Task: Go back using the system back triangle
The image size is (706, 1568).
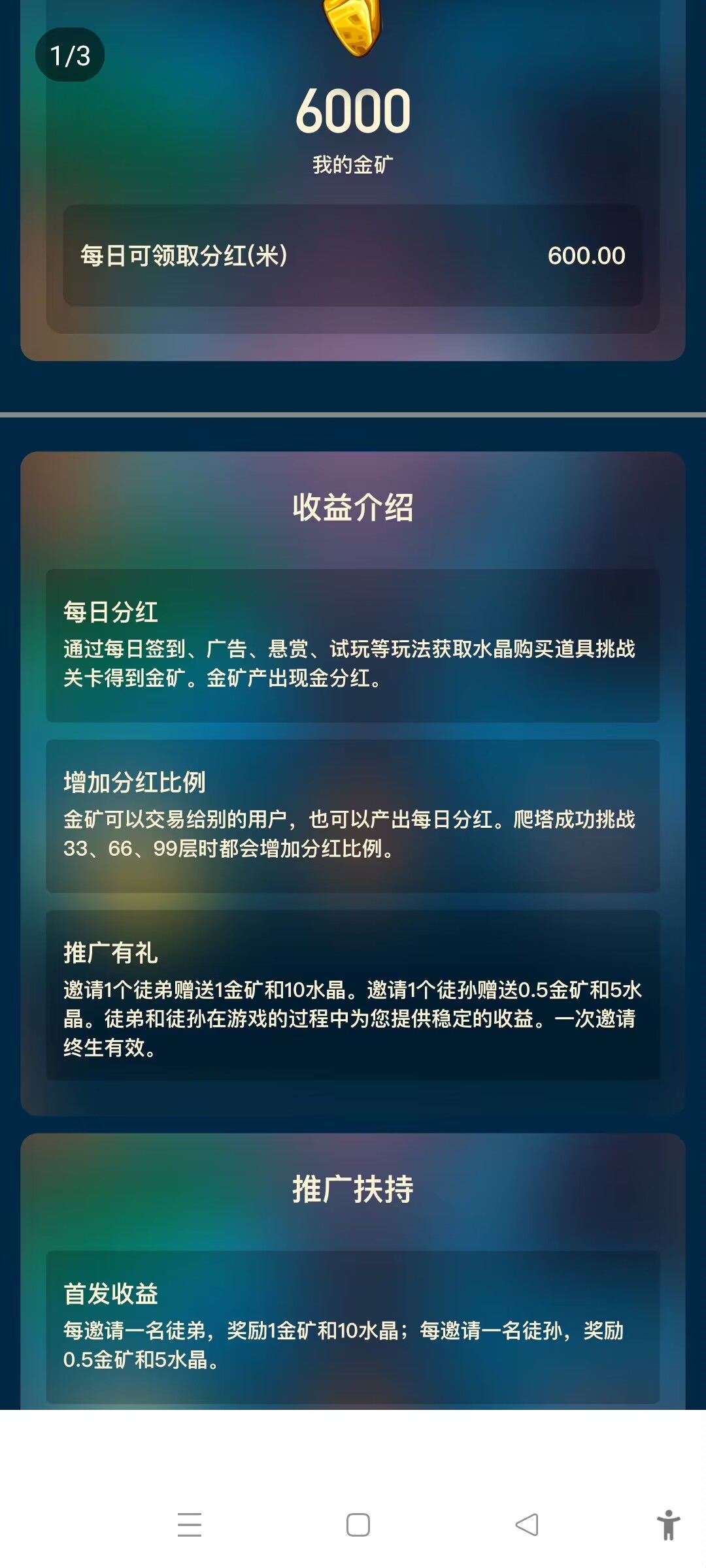Action: tap(527, 1525)
